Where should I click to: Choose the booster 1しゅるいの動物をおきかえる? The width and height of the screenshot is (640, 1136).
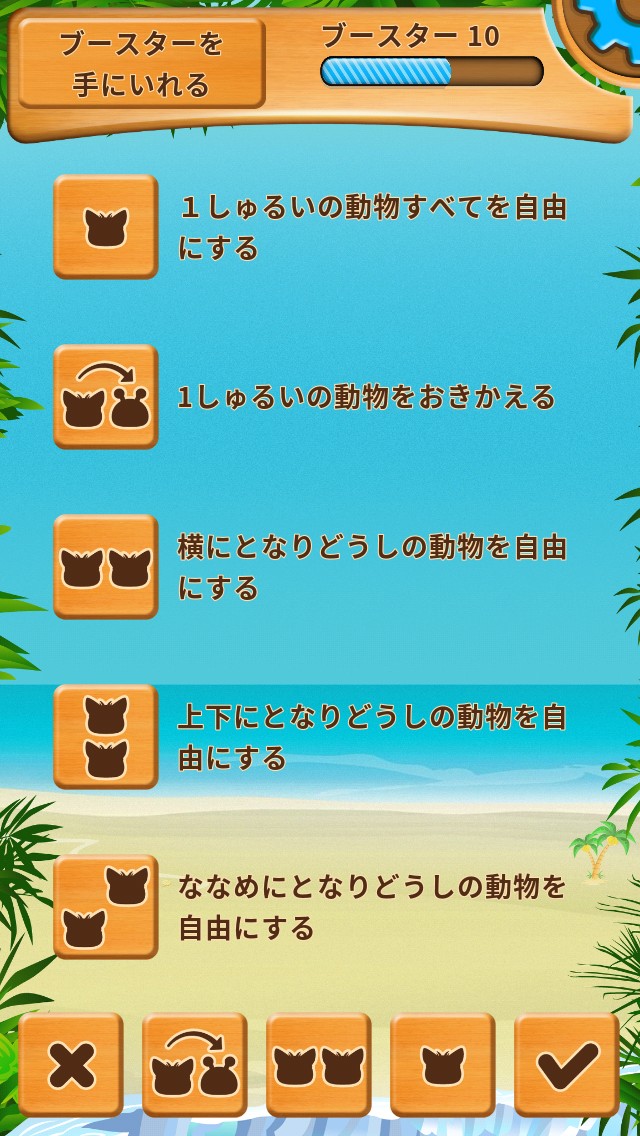point(105,396)
